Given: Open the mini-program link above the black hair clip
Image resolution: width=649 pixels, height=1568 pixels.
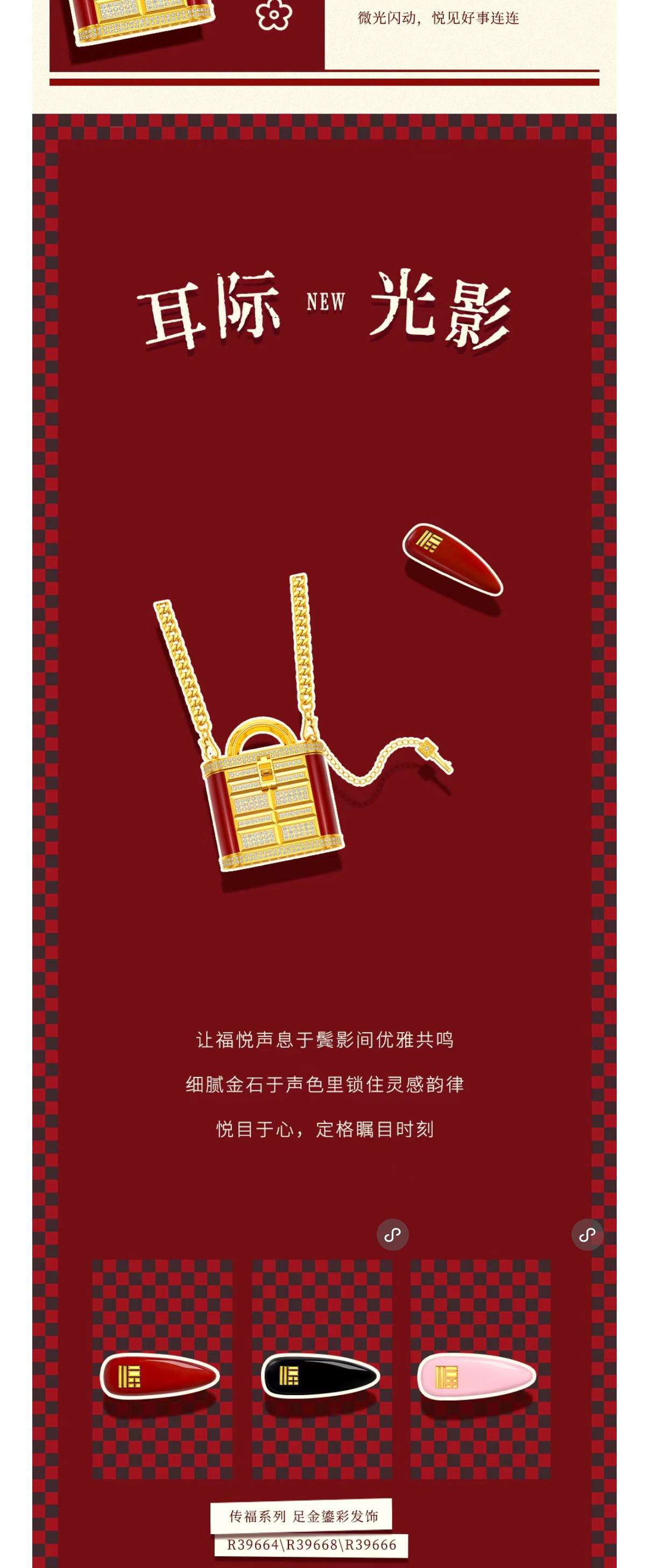Looking at the screenshot, I should click(392, 1235).
